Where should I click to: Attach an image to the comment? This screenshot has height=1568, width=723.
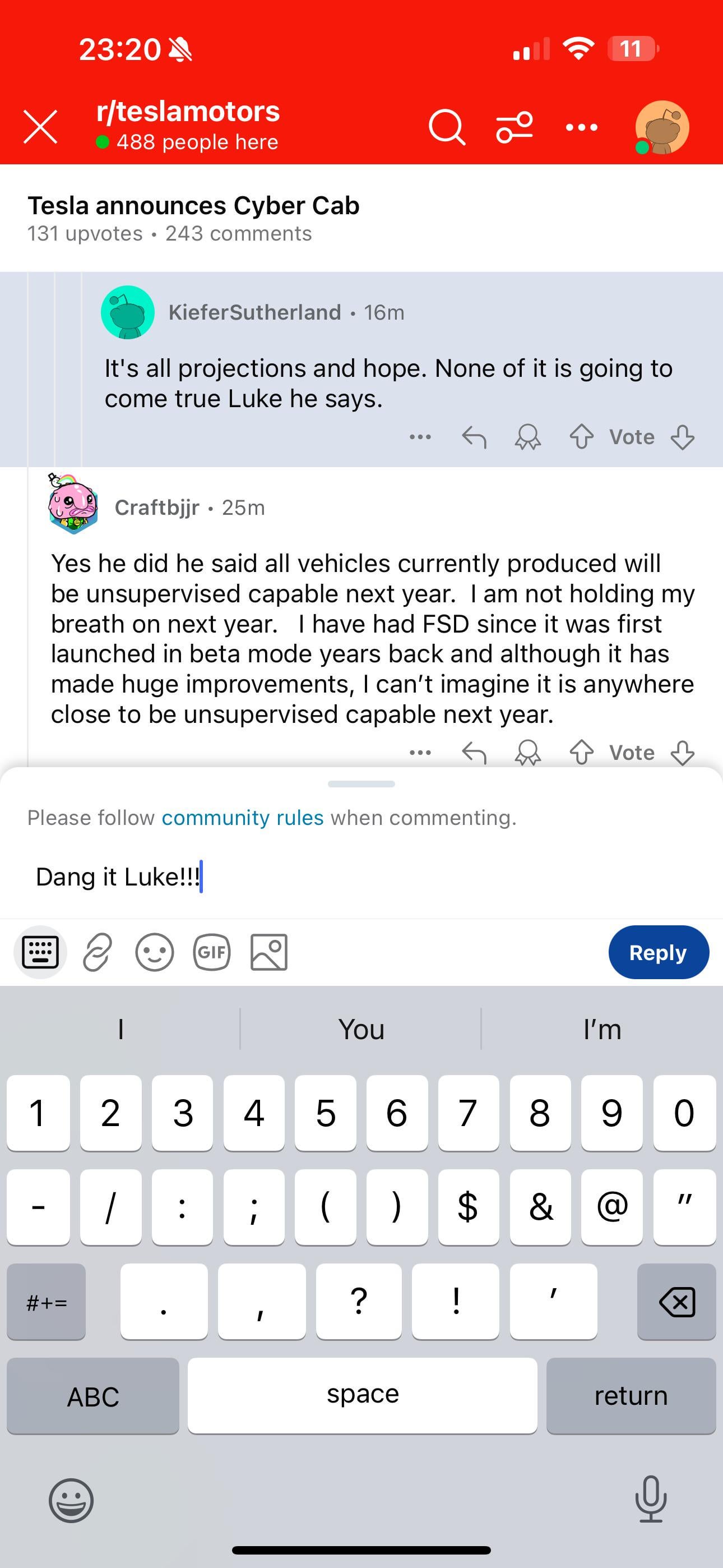coord(268,952)
